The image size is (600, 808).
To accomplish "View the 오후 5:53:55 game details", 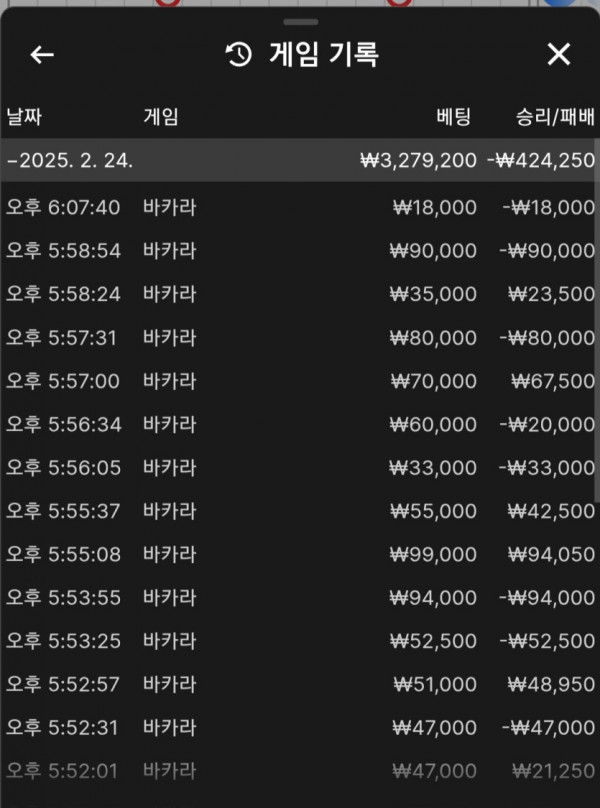I will 300,598.
